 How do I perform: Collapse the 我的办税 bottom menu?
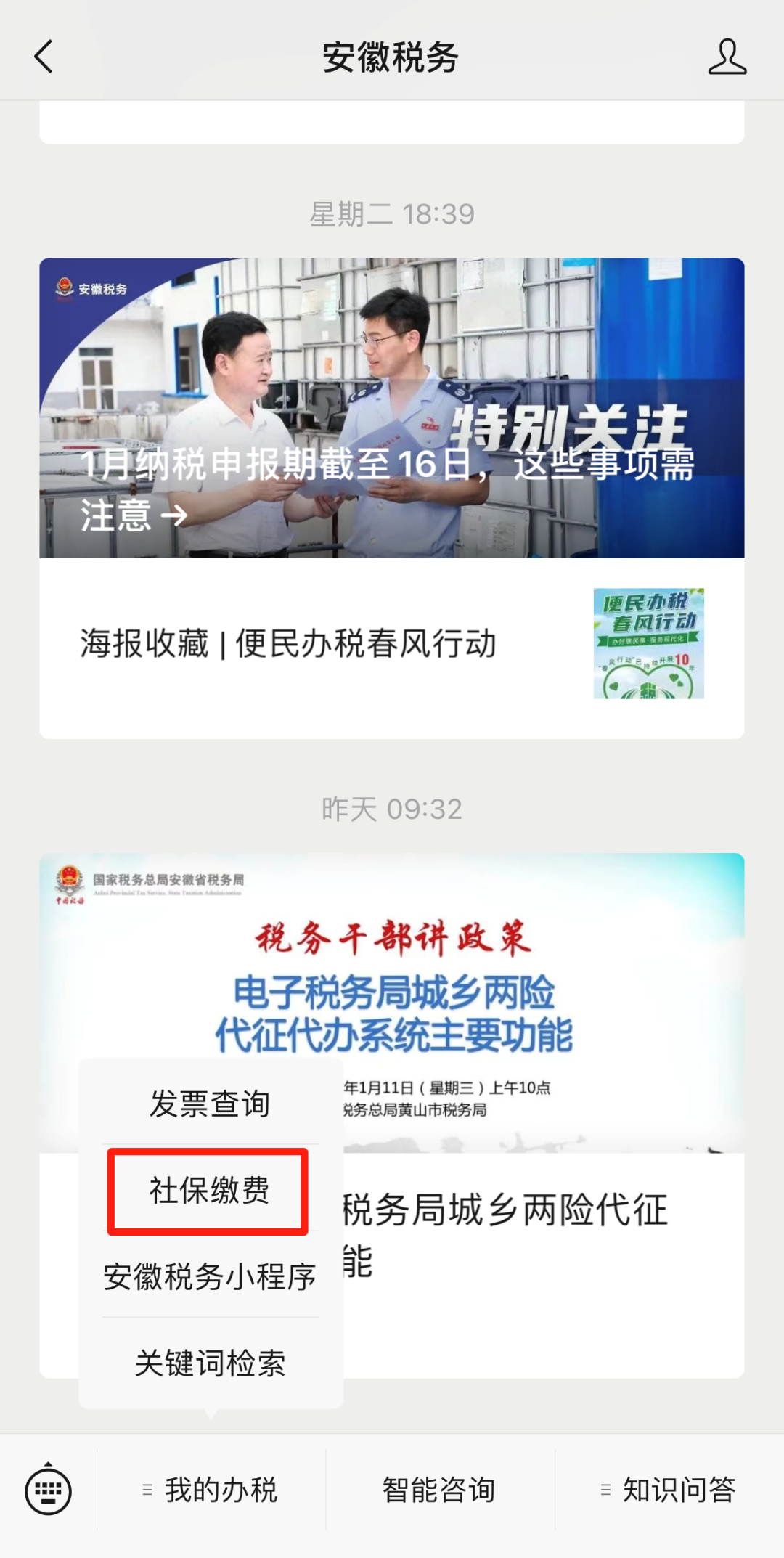tap(211, 1490)
